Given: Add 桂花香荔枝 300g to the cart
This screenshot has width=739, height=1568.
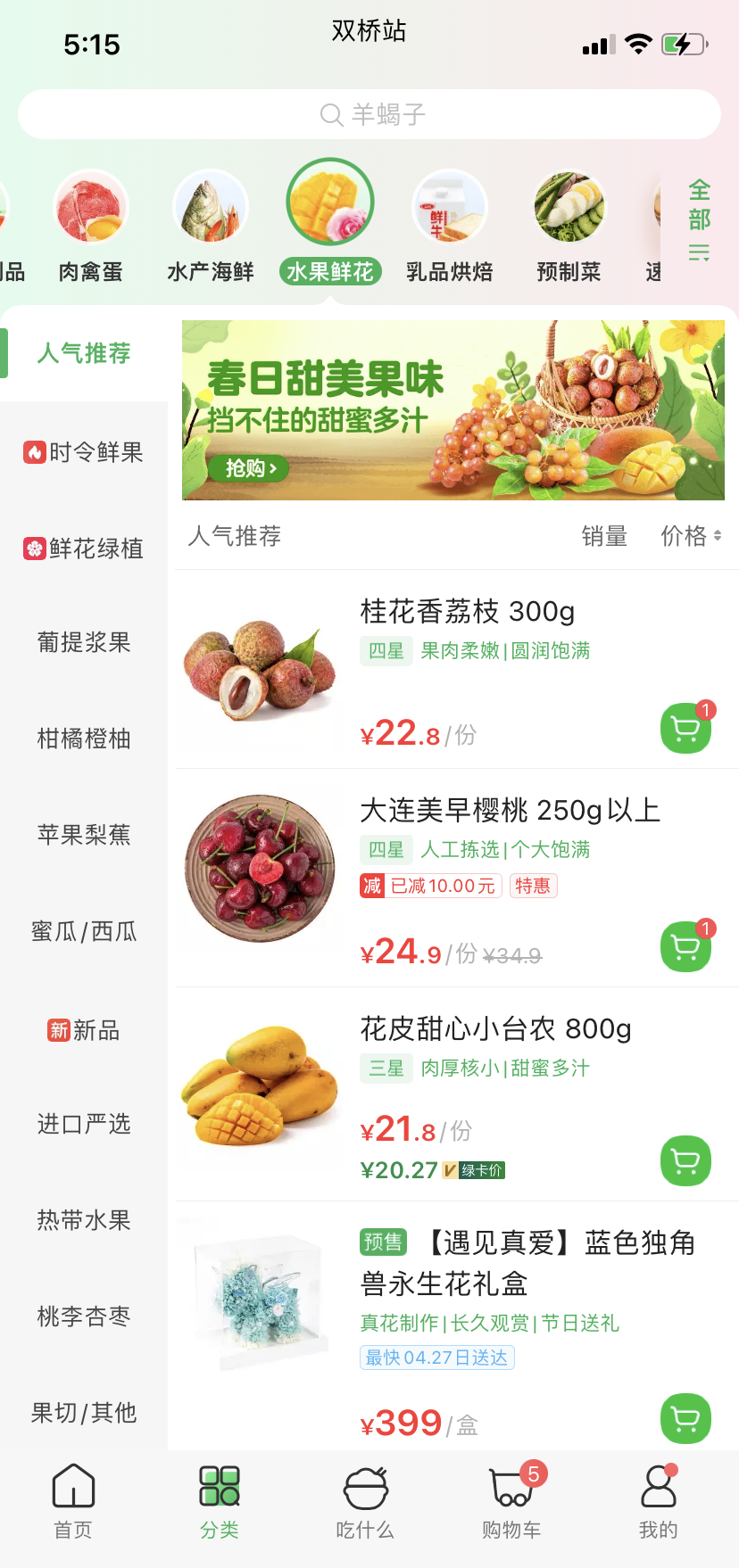Looking at the screenshot, I should click(x=685, y=729).
